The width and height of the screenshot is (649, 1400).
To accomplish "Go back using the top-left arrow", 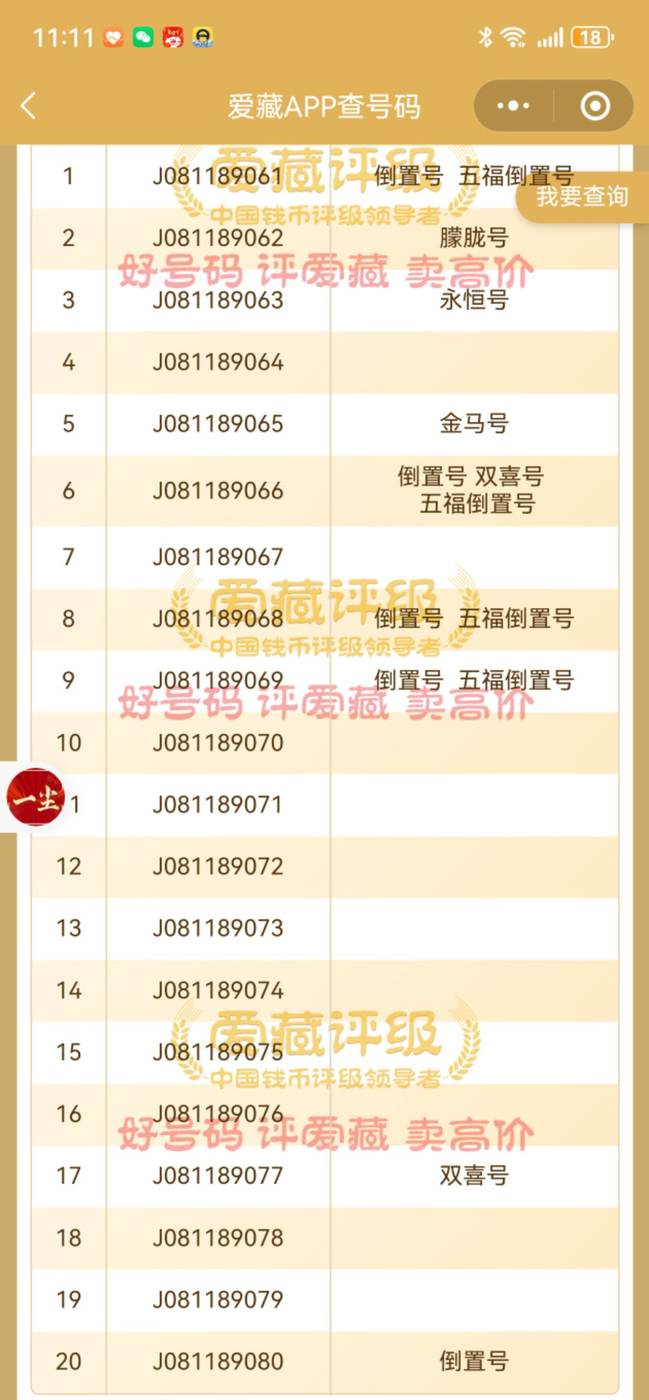I will tap(28, 106).
